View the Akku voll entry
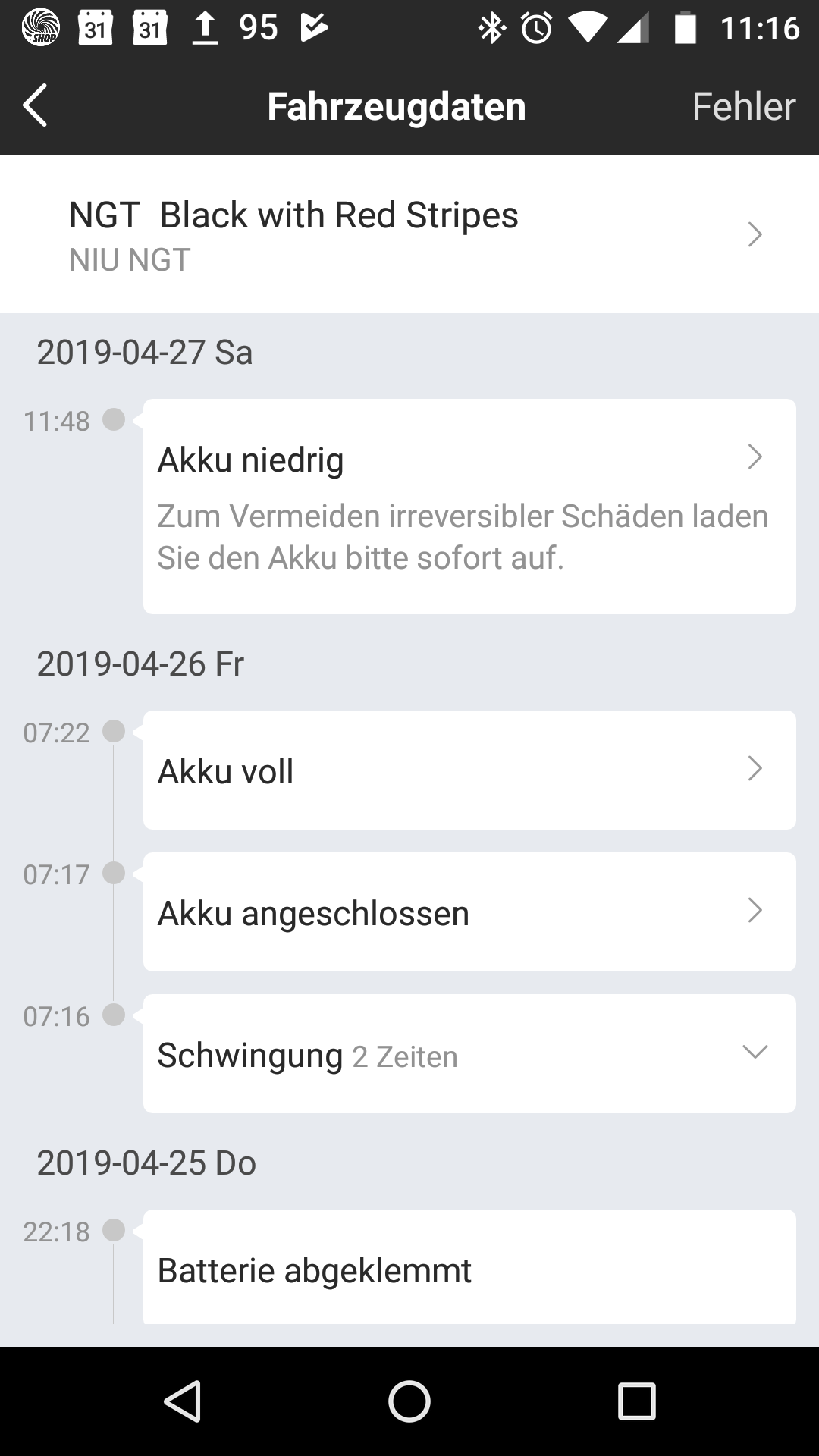This screenshot has height=1456, width=819. pyautogui.click(x=469, y=770)
